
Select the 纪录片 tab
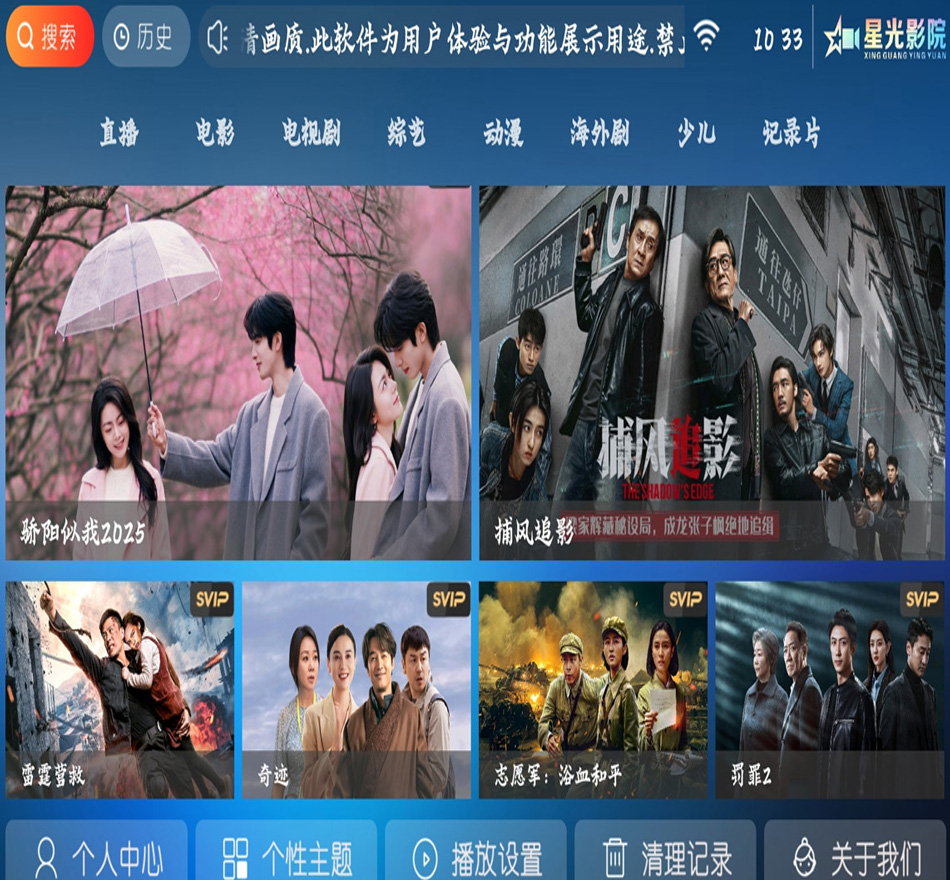click(791, 132)
